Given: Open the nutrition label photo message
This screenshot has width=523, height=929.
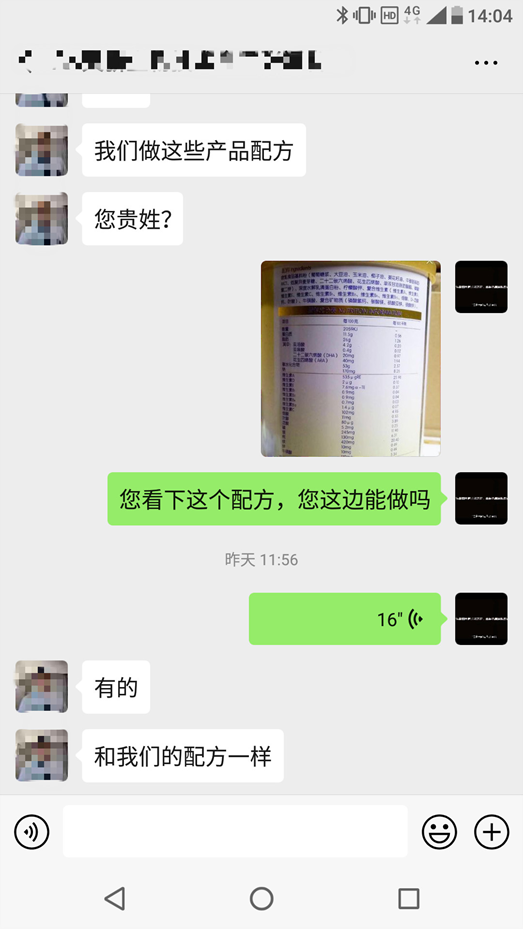Looking at the screenshot, I should (x=351, y=358).
